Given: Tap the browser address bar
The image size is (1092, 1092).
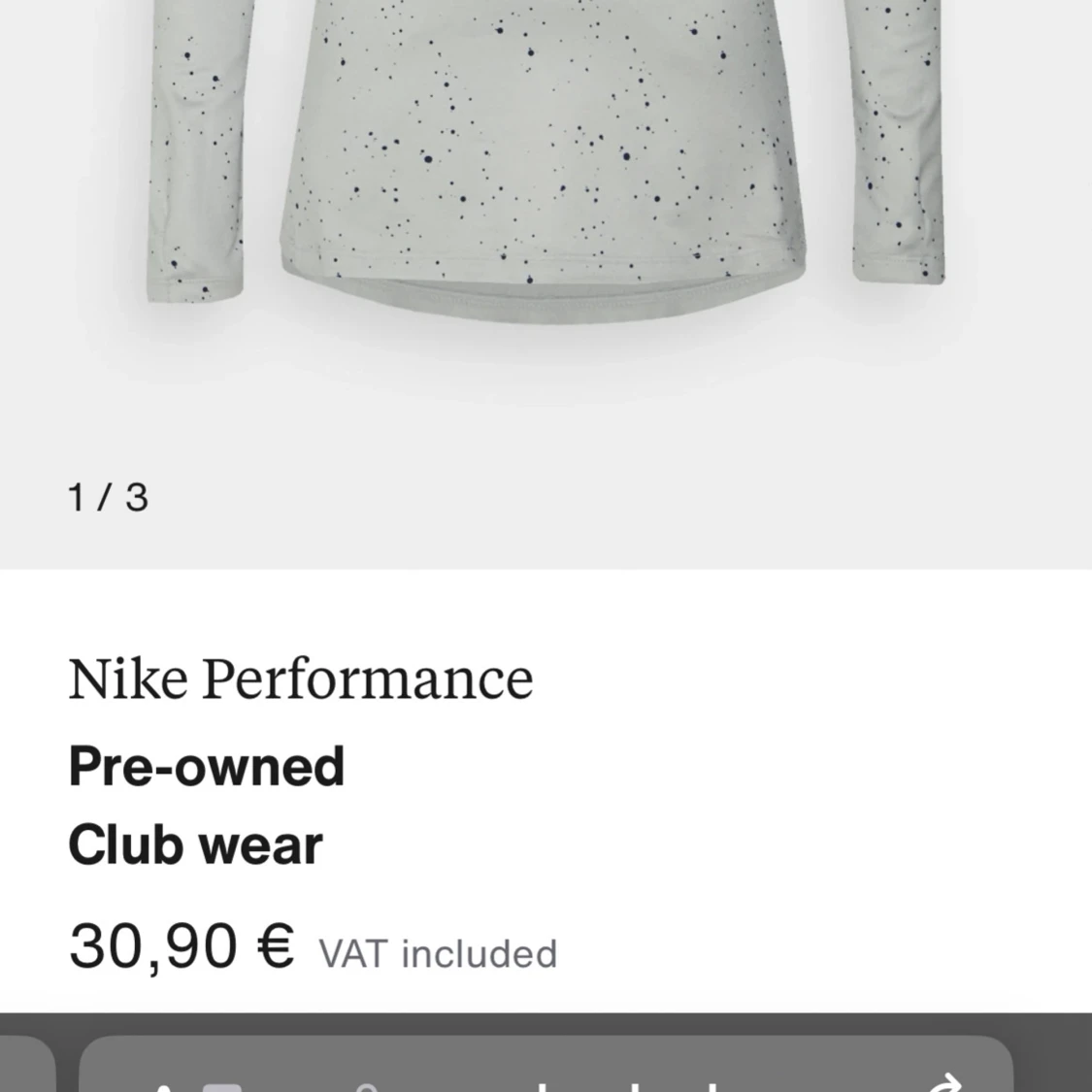Looking at the screenshot, I should [546, 1070].
